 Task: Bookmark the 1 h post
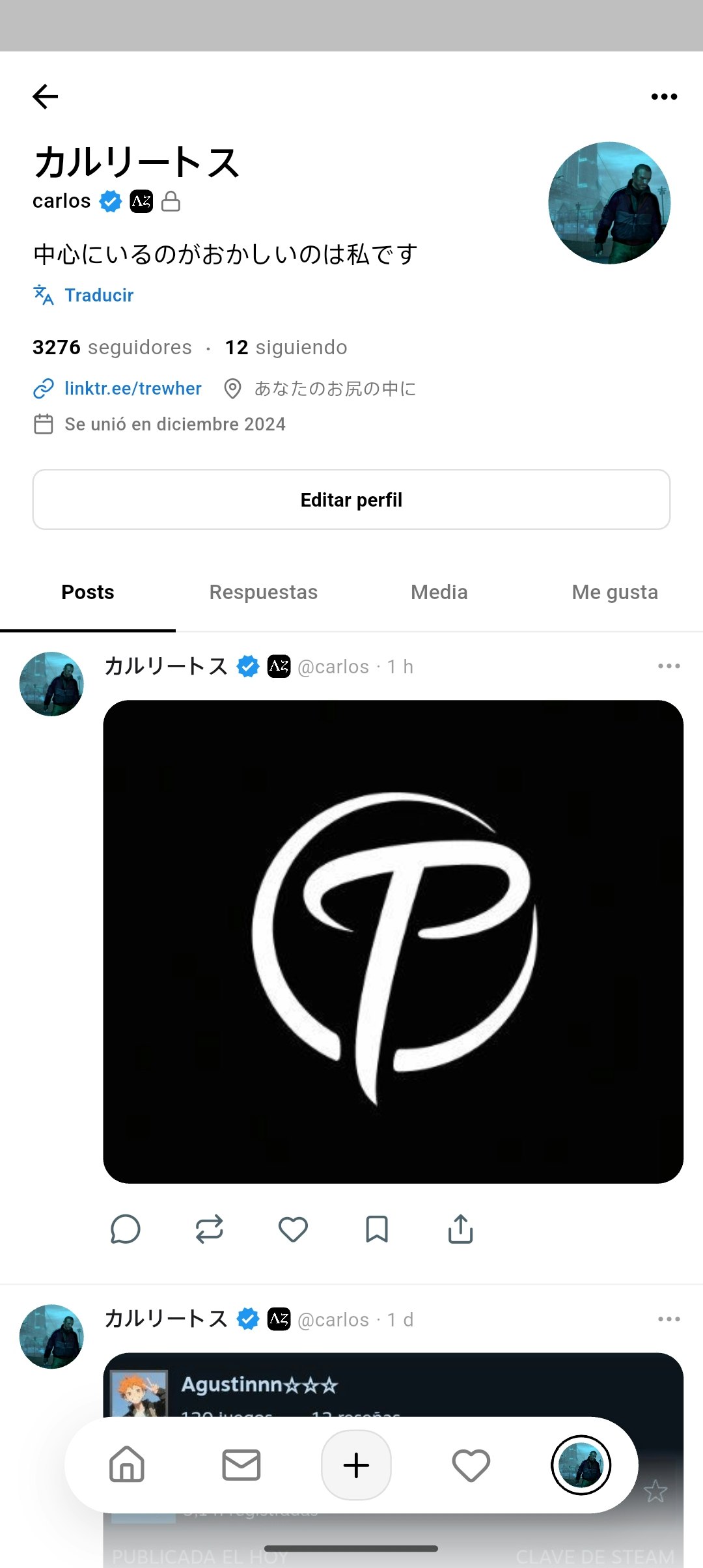pyautogui.click(x=377, y=1229)
